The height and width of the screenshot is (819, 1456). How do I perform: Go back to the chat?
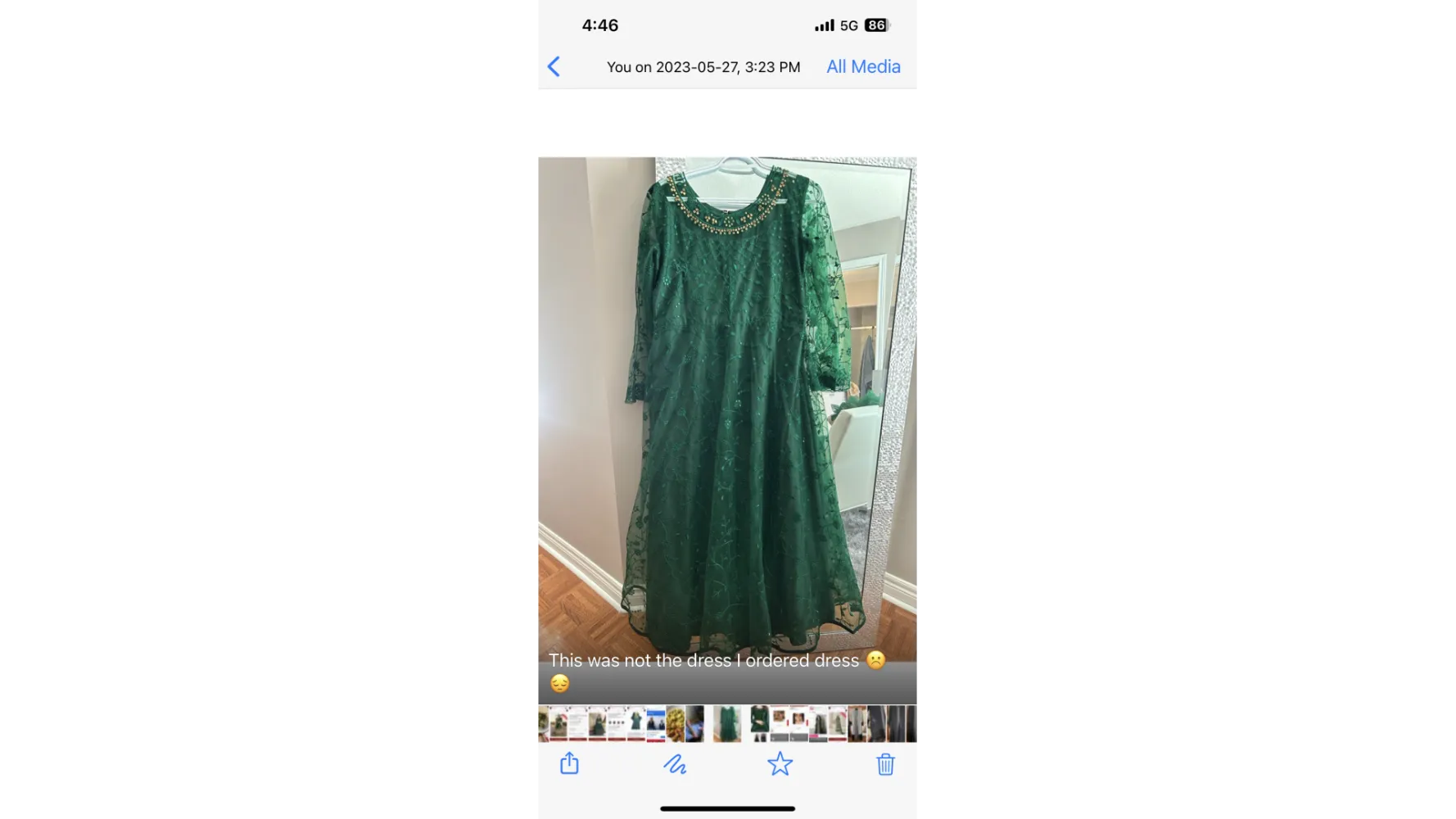554,67
